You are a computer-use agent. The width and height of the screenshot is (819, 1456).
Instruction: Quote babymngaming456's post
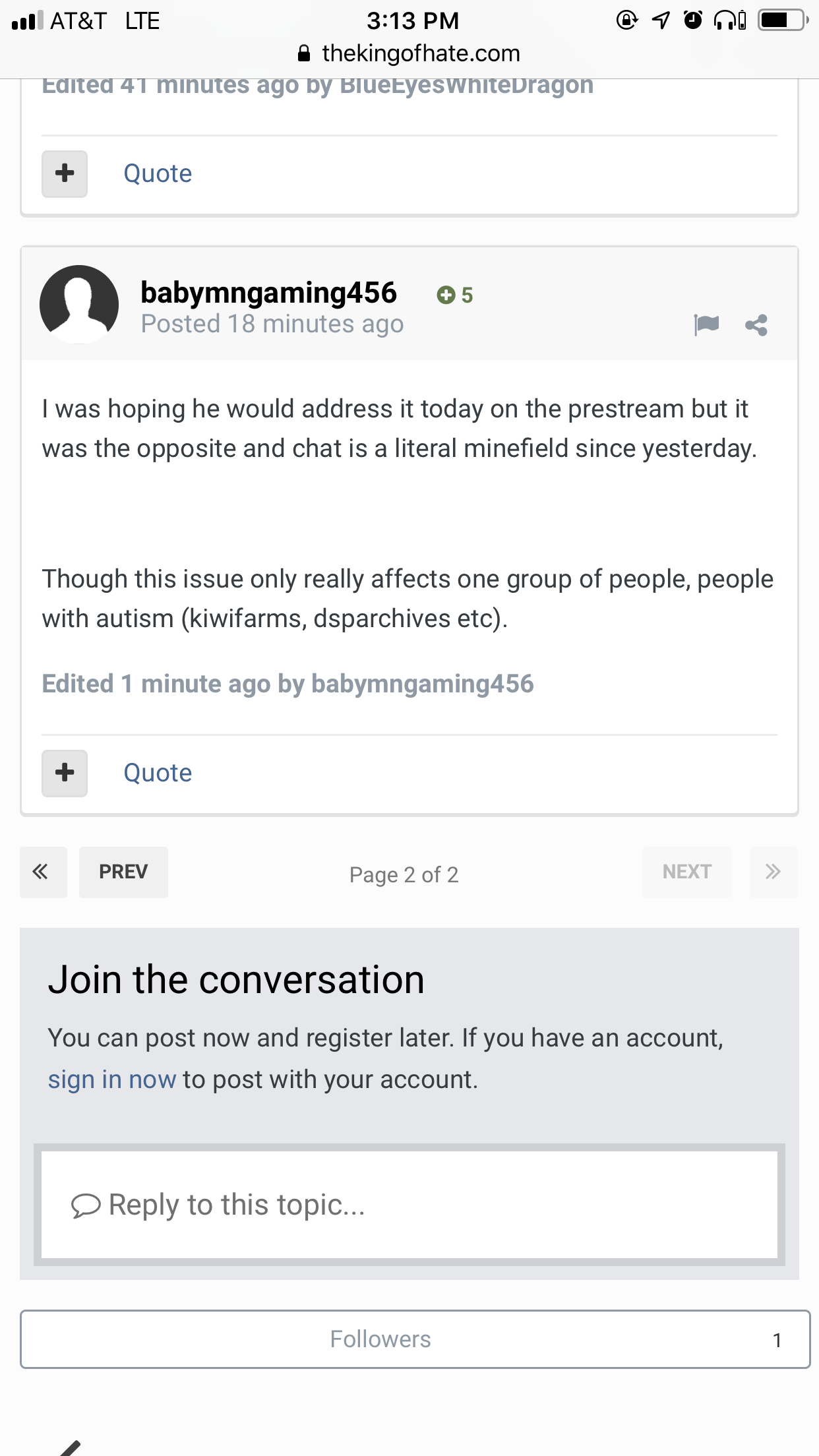[158, 773]
